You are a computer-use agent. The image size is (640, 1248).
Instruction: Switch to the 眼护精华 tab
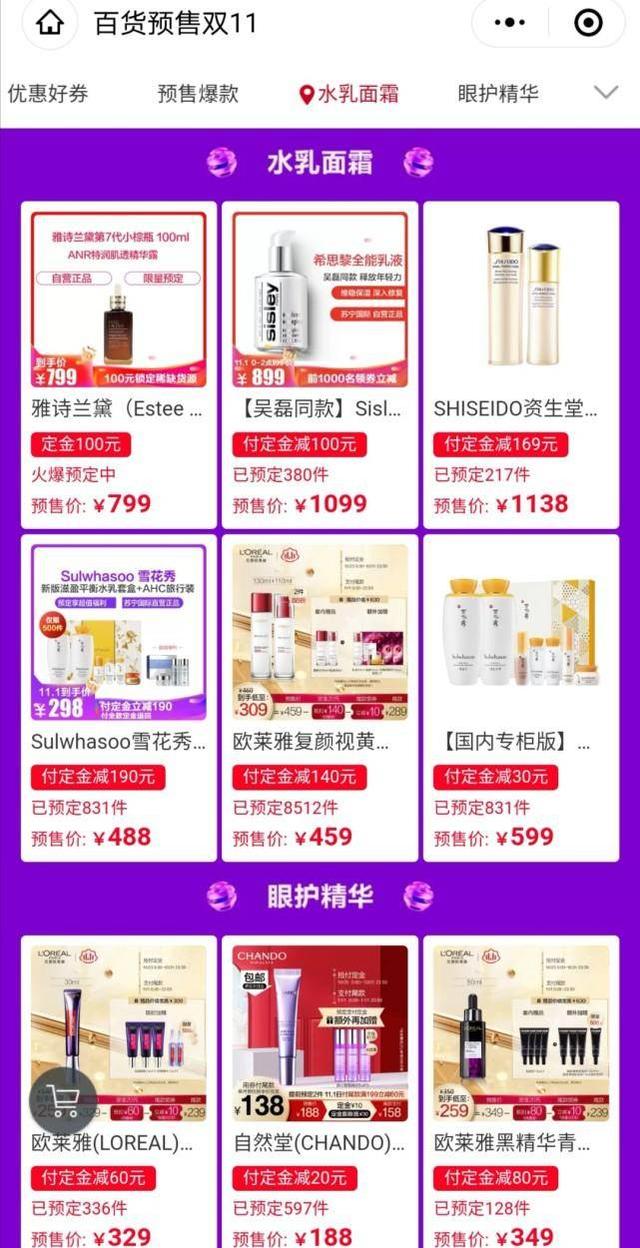[498, 93]
